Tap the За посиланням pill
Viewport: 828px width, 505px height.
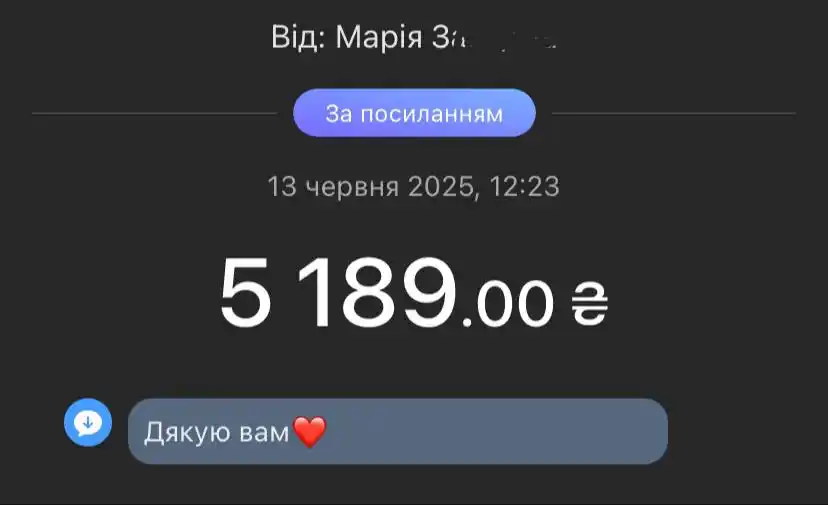click(414, 114)
